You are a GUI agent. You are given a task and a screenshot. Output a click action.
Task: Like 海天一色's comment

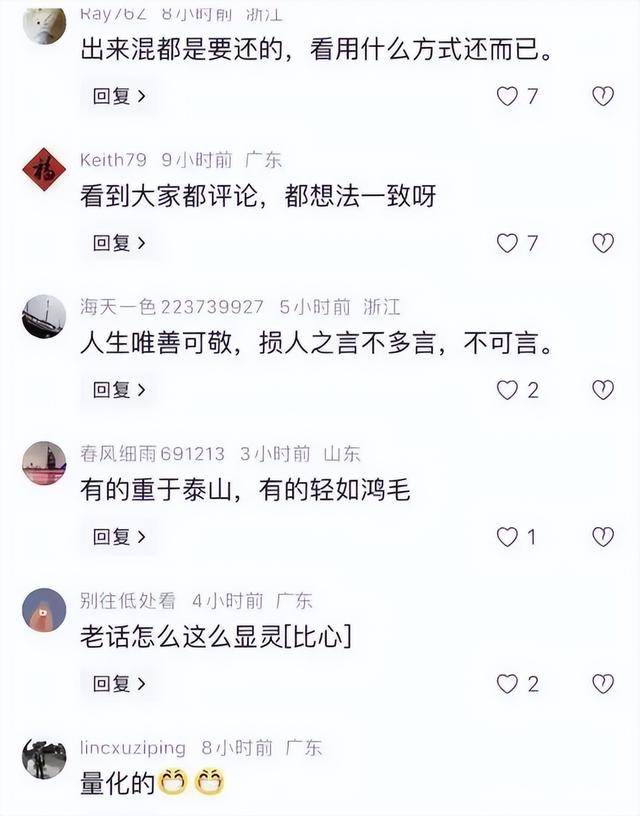[508, 390]
